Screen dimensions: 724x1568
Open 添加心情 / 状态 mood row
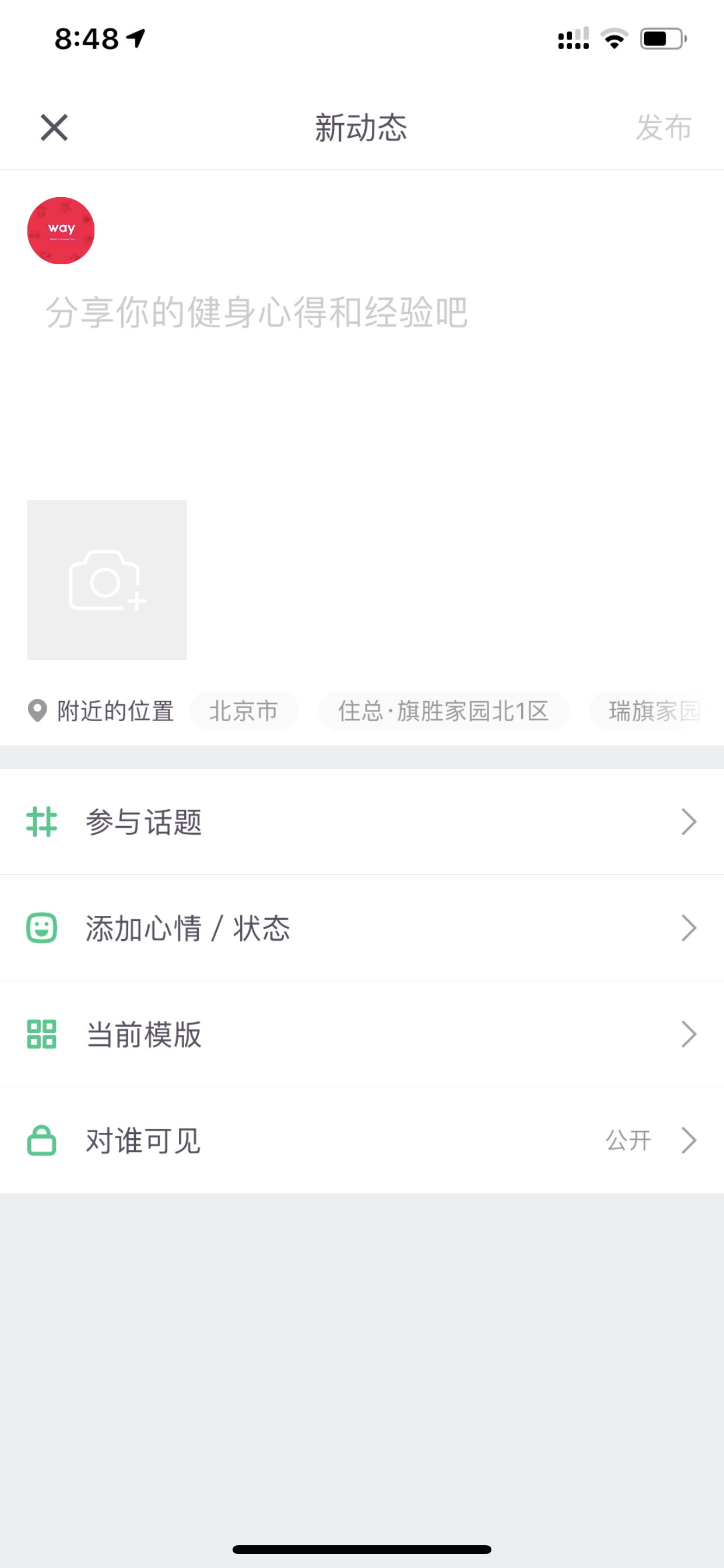[x=362, y=928]
